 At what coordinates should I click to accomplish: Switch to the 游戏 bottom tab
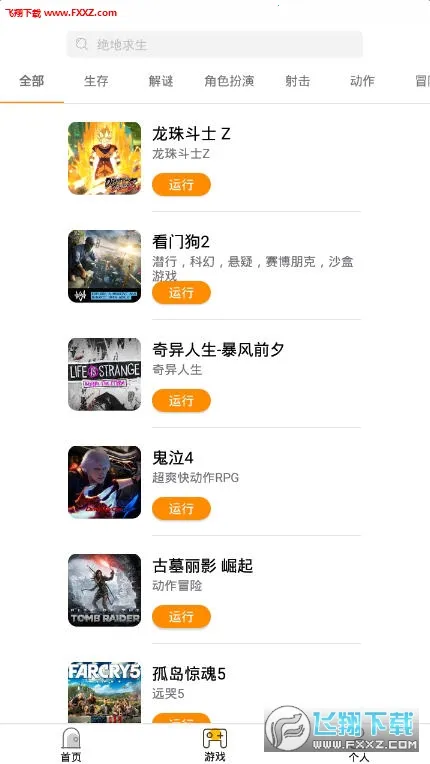pyautogui.click(x=215, y=745)
